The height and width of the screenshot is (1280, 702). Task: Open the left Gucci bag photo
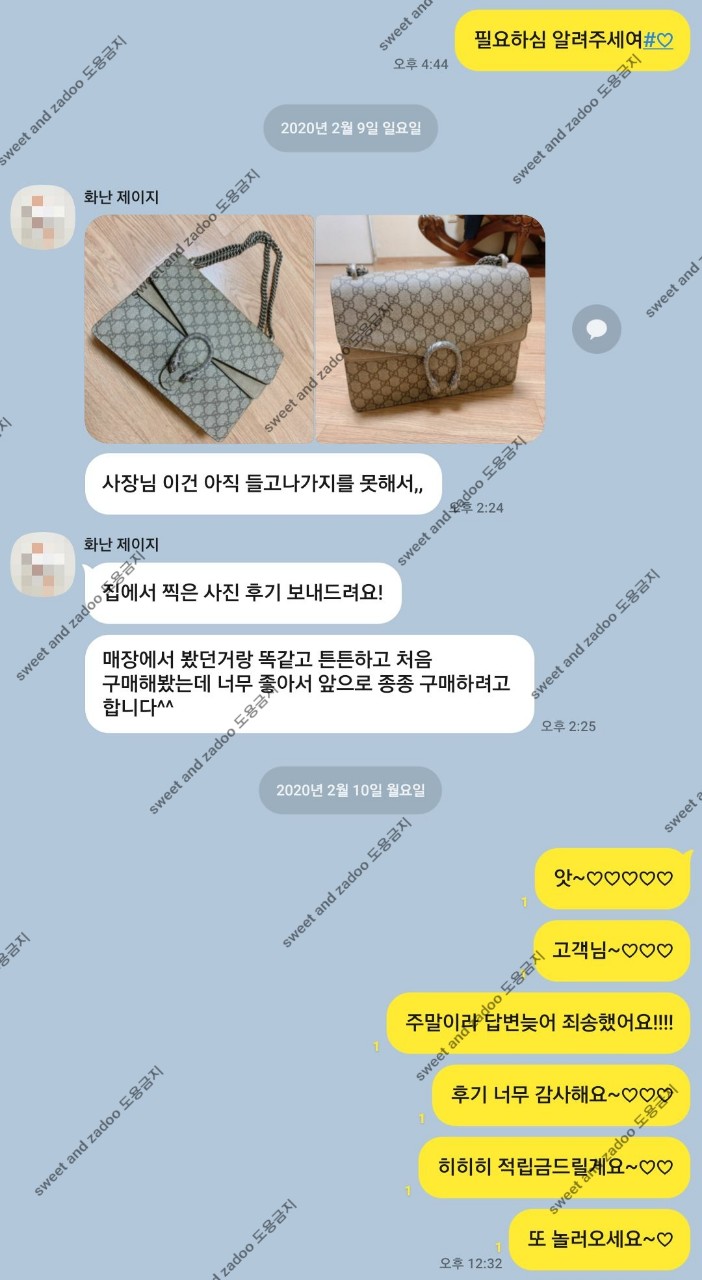click(x=198, y=328)
